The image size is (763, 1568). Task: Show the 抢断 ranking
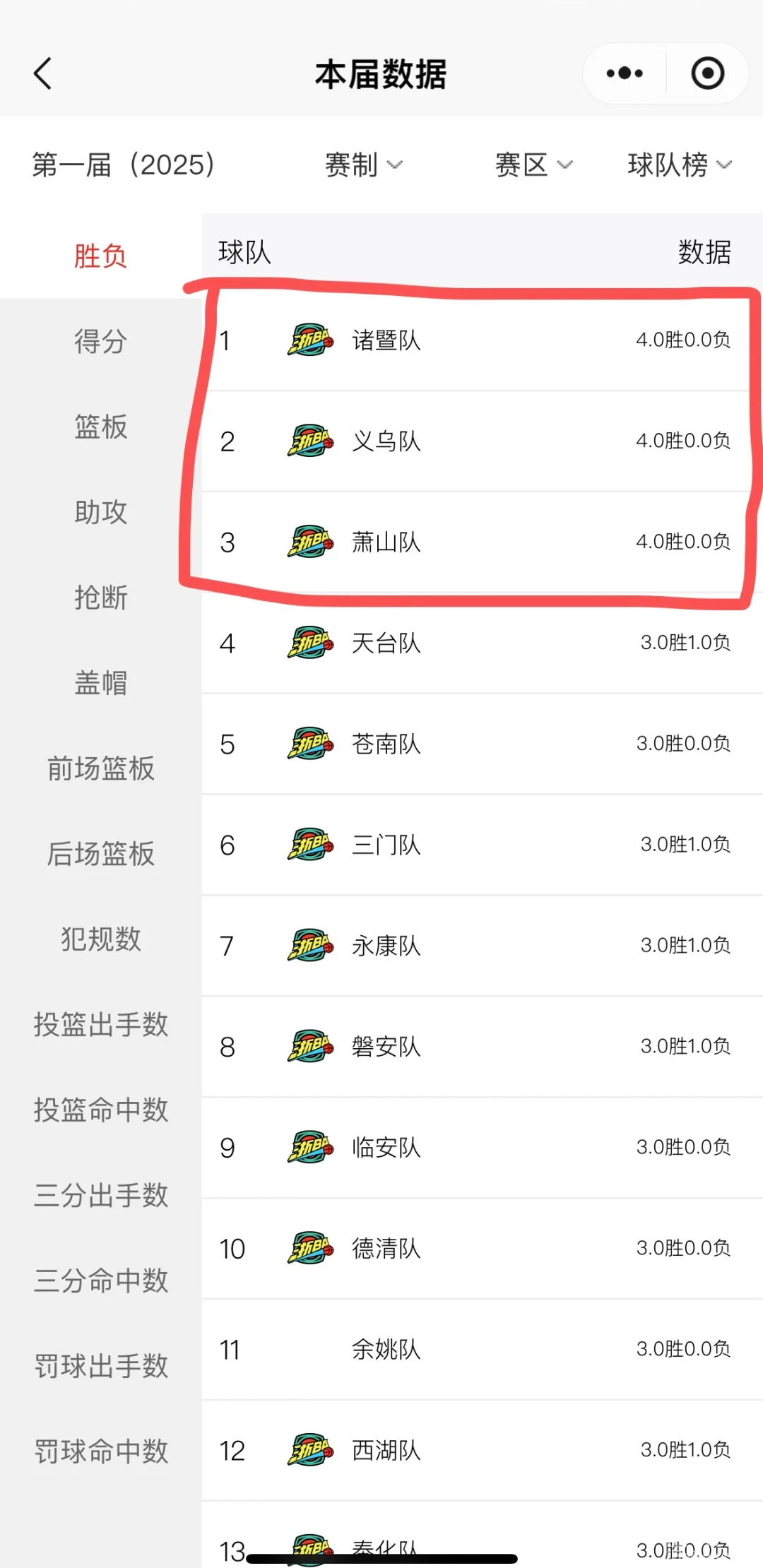pyautogui.click(x=100, y=598)
